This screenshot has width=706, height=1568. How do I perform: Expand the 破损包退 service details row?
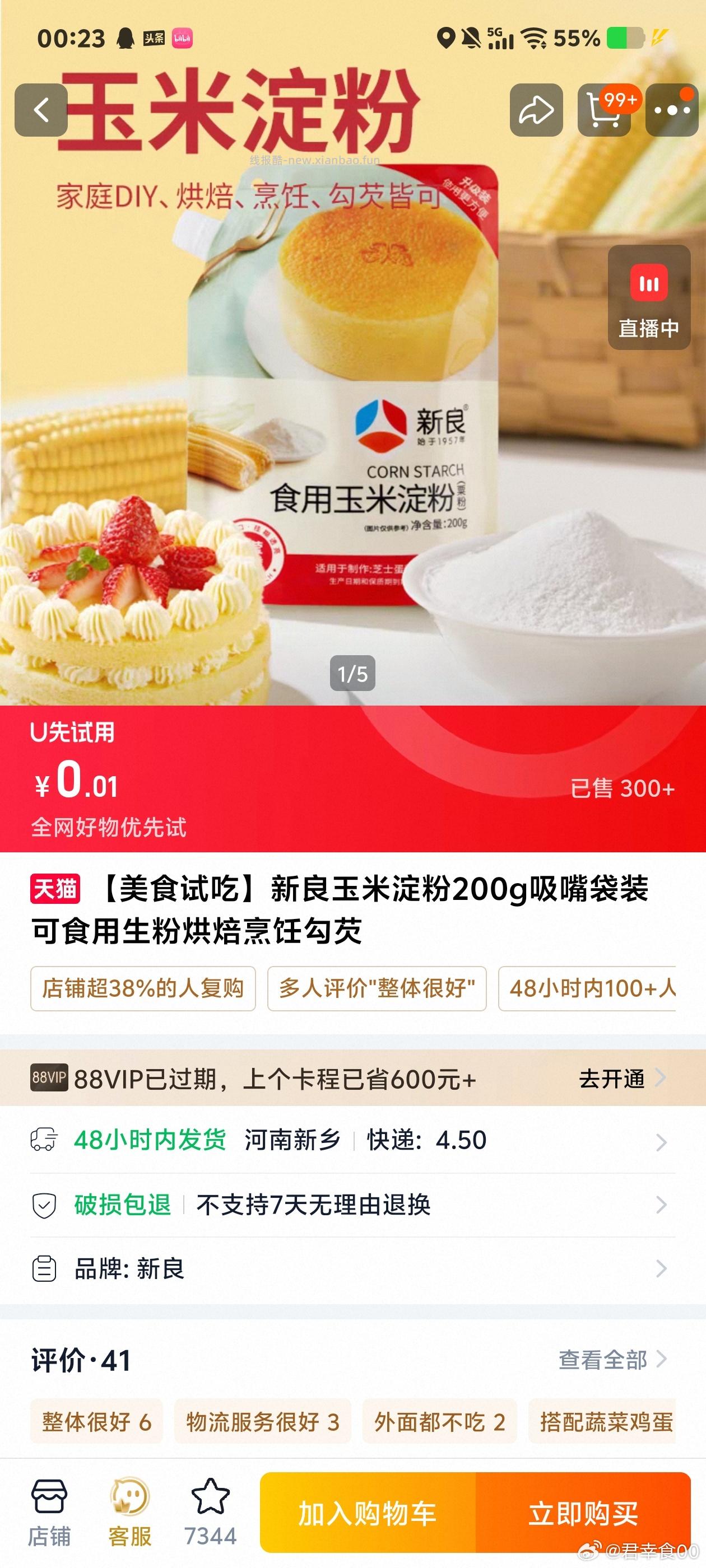[x=354, y=1203]
